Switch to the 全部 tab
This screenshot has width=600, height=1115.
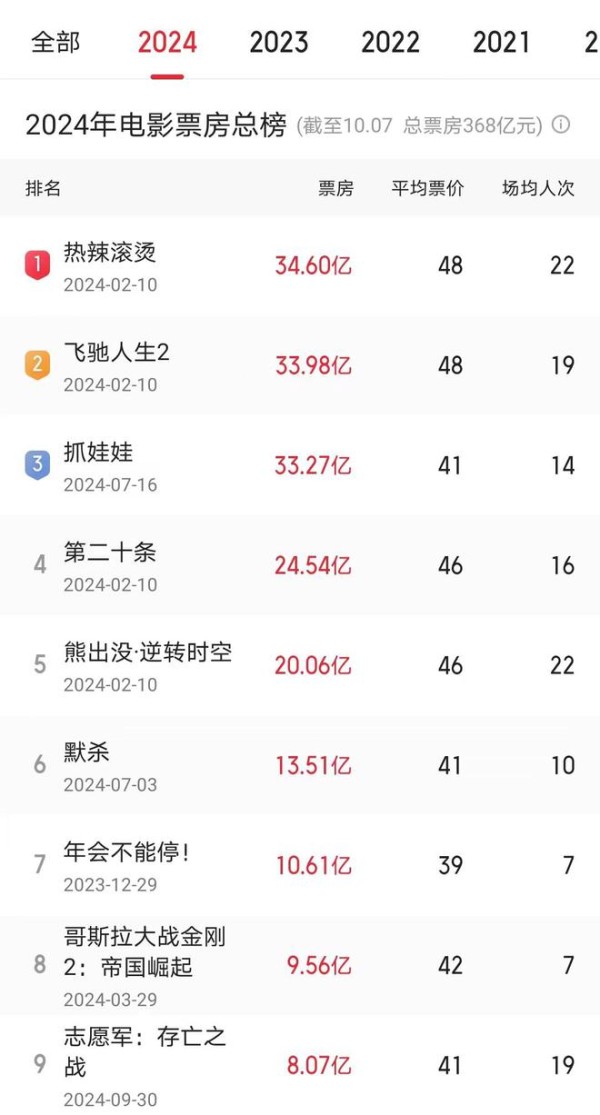tap(55, 42)
